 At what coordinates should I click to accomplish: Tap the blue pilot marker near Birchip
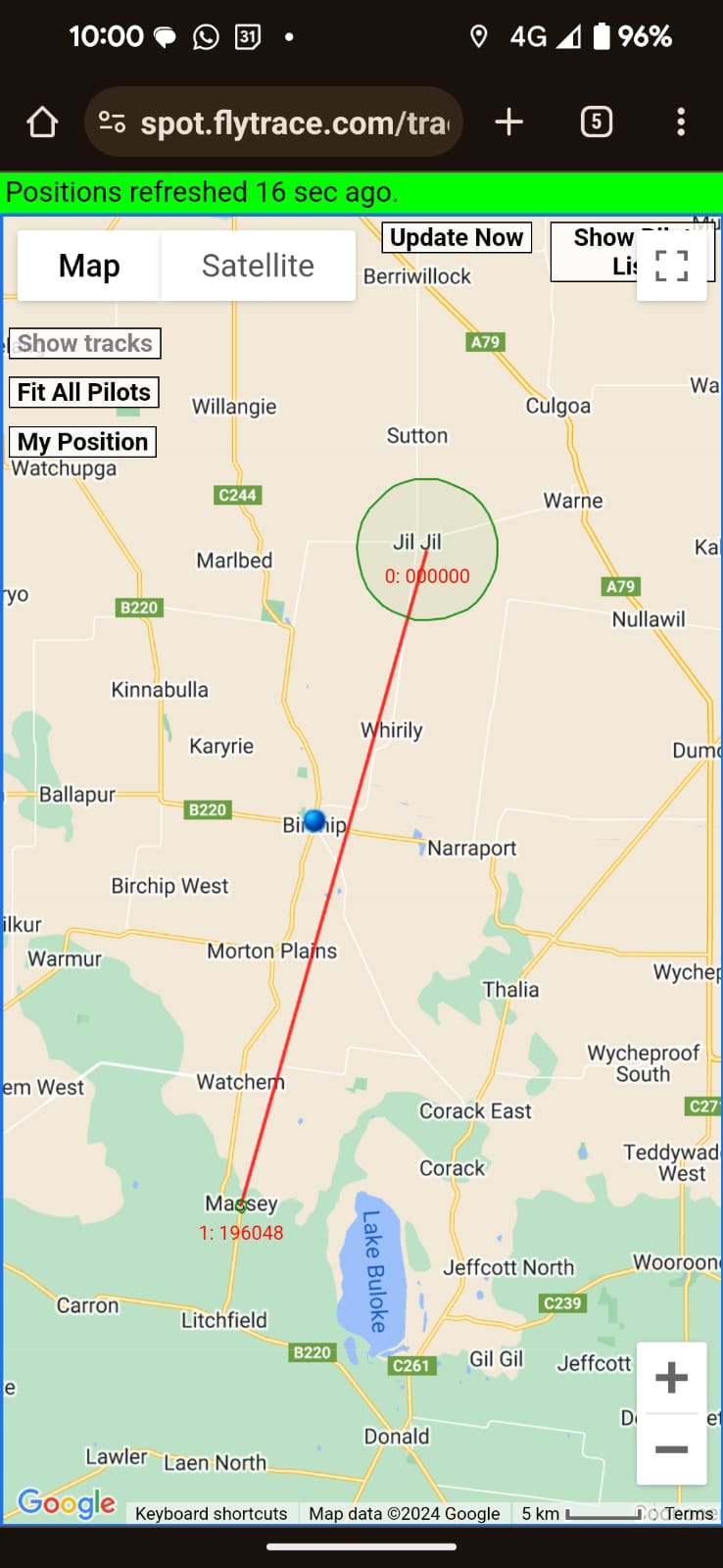(x=314, y=820)
